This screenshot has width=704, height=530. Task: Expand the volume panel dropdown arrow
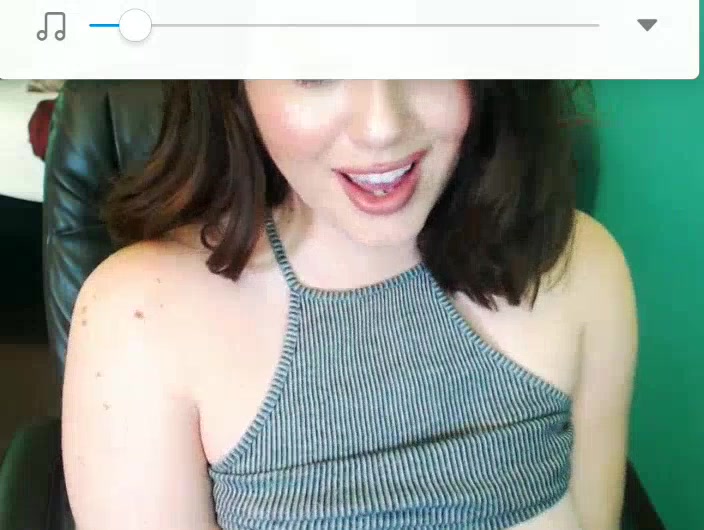tap(647, 25)
